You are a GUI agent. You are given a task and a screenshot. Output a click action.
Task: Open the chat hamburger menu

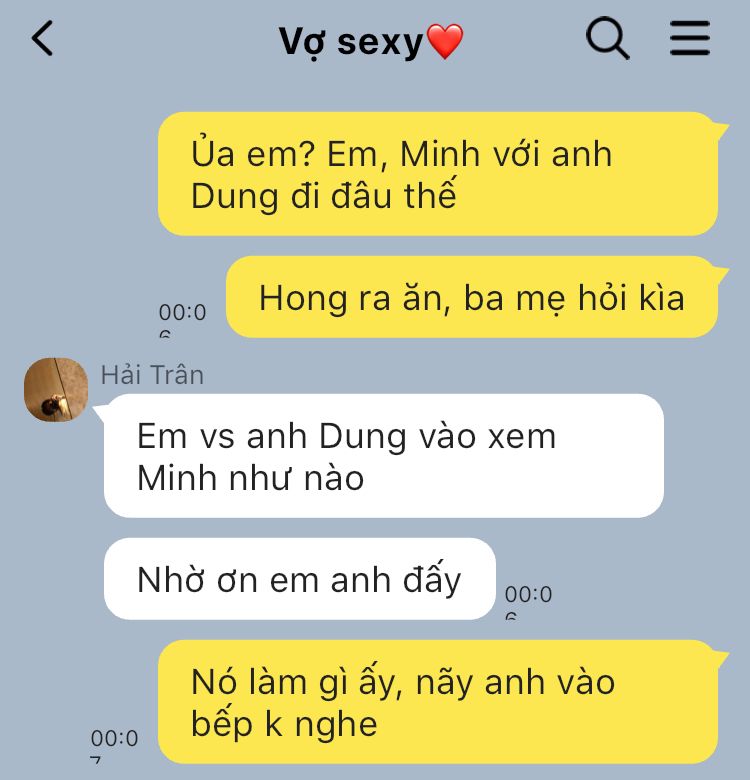[690, 40]
